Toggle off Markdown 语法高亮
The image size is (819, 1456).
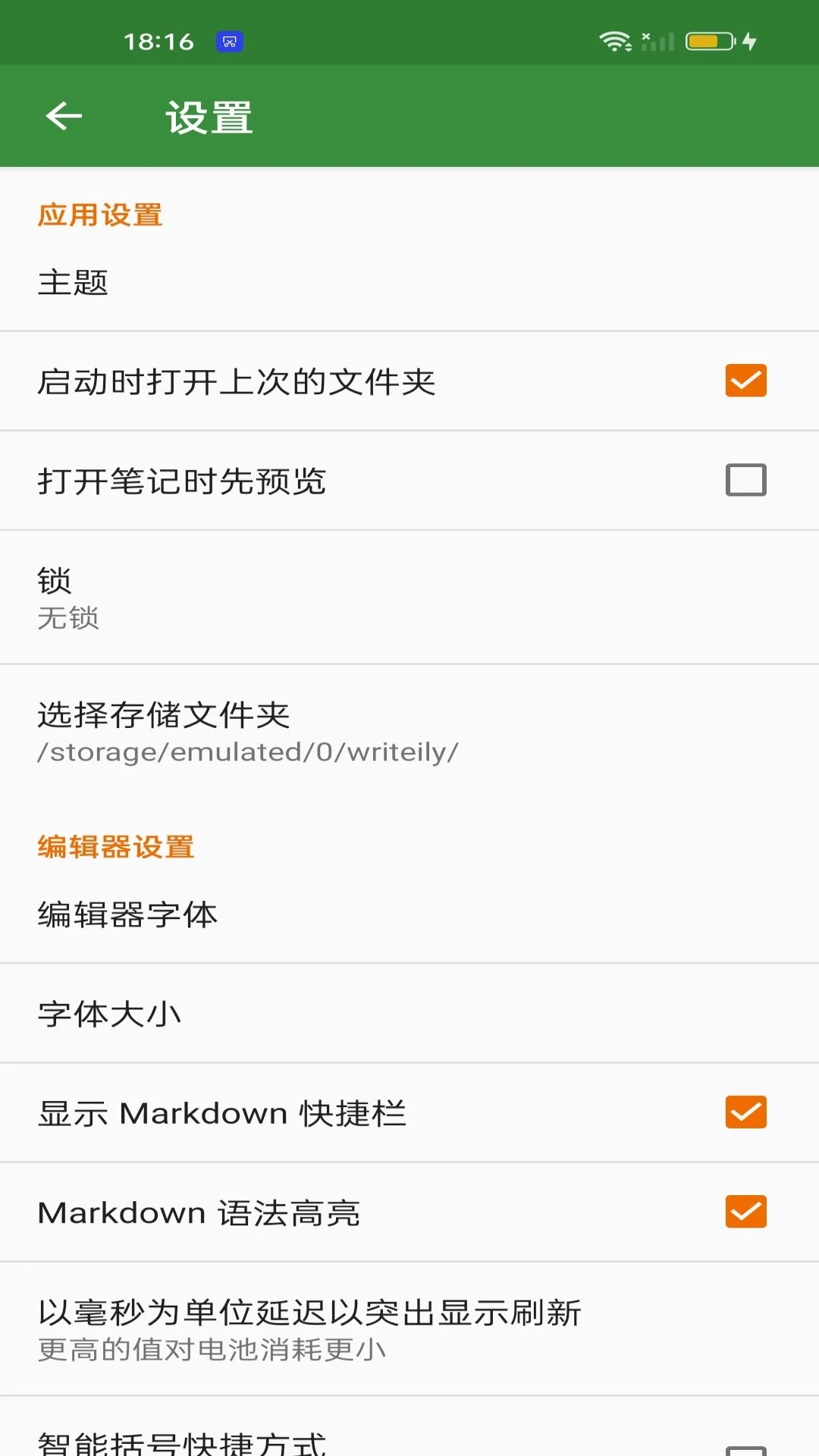click(x=746, y=1213)
